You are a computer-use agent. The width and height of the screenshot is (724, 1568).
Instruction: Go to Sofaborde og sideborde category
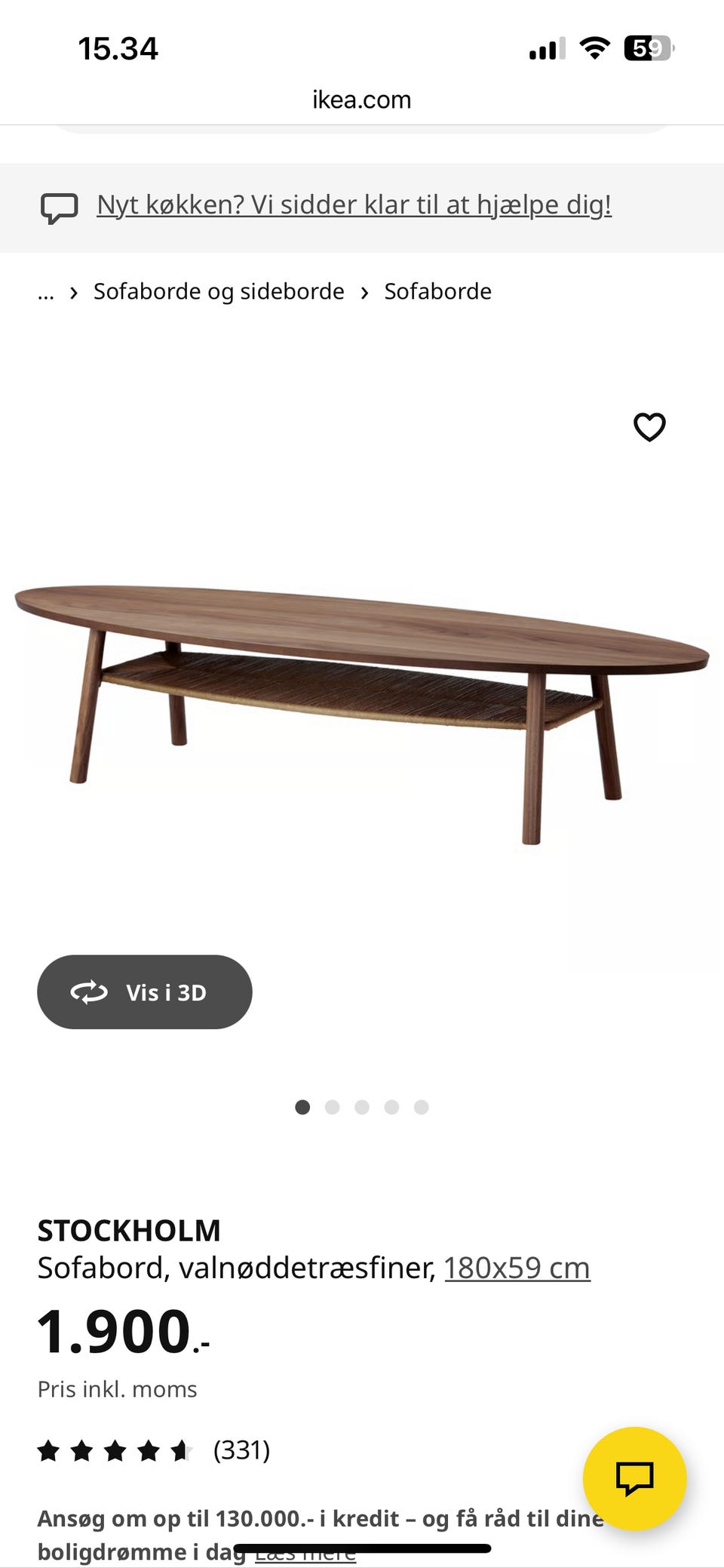219,291
